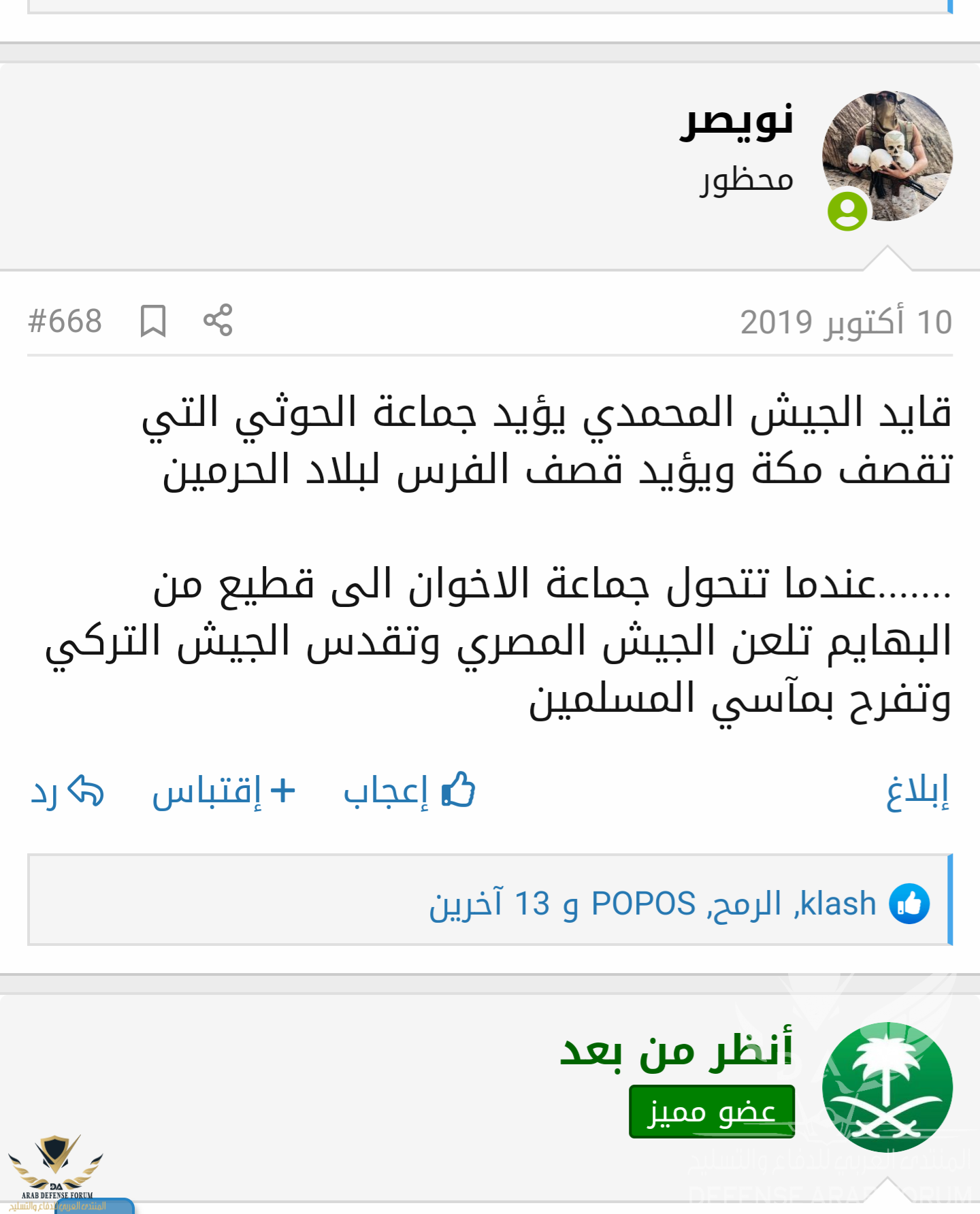The image size is (980, 1214).
Task: Open the post date 10 أكتوبر 2019
Action: click(846, 322)
